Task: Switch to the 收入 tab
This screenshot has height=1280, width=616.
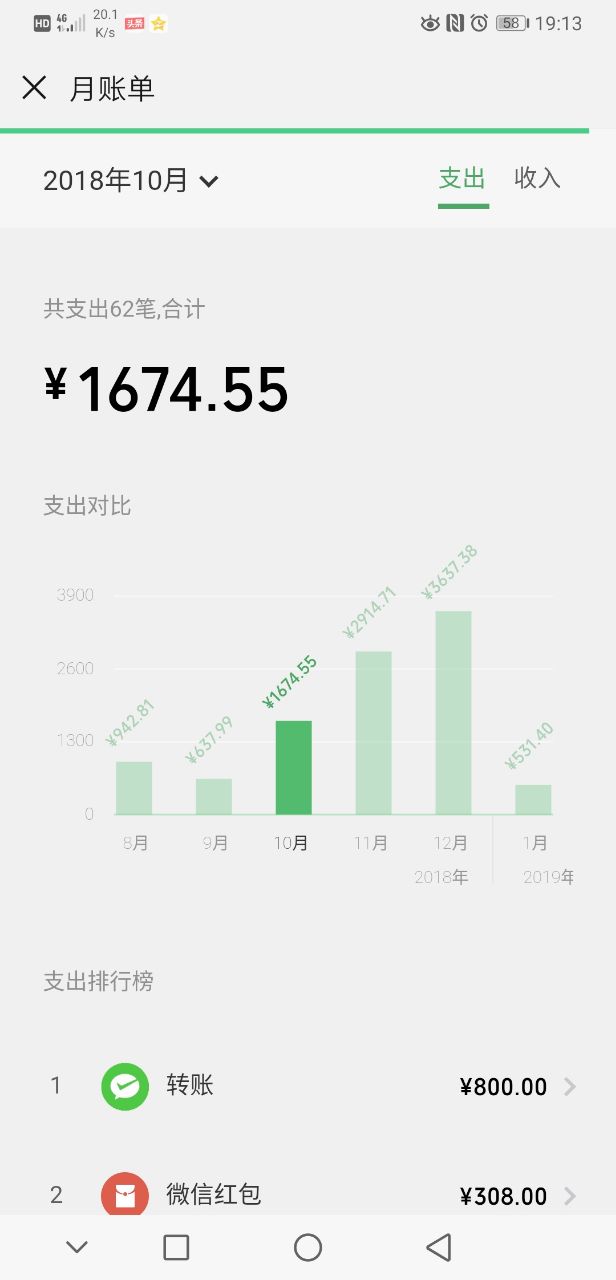Action: (538, 178)
